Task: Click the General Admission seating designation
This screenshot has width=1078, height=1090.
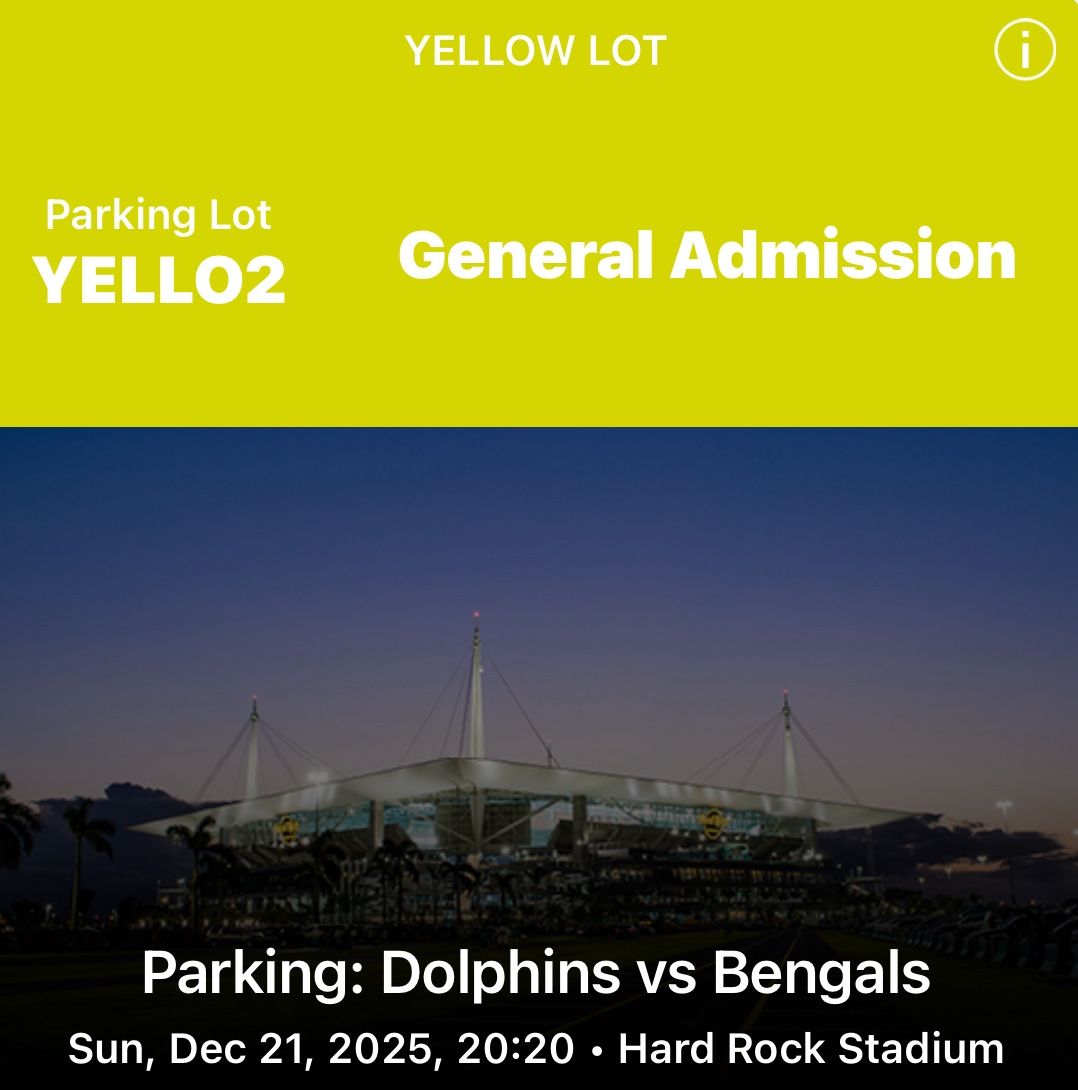Action: [707, 260]
